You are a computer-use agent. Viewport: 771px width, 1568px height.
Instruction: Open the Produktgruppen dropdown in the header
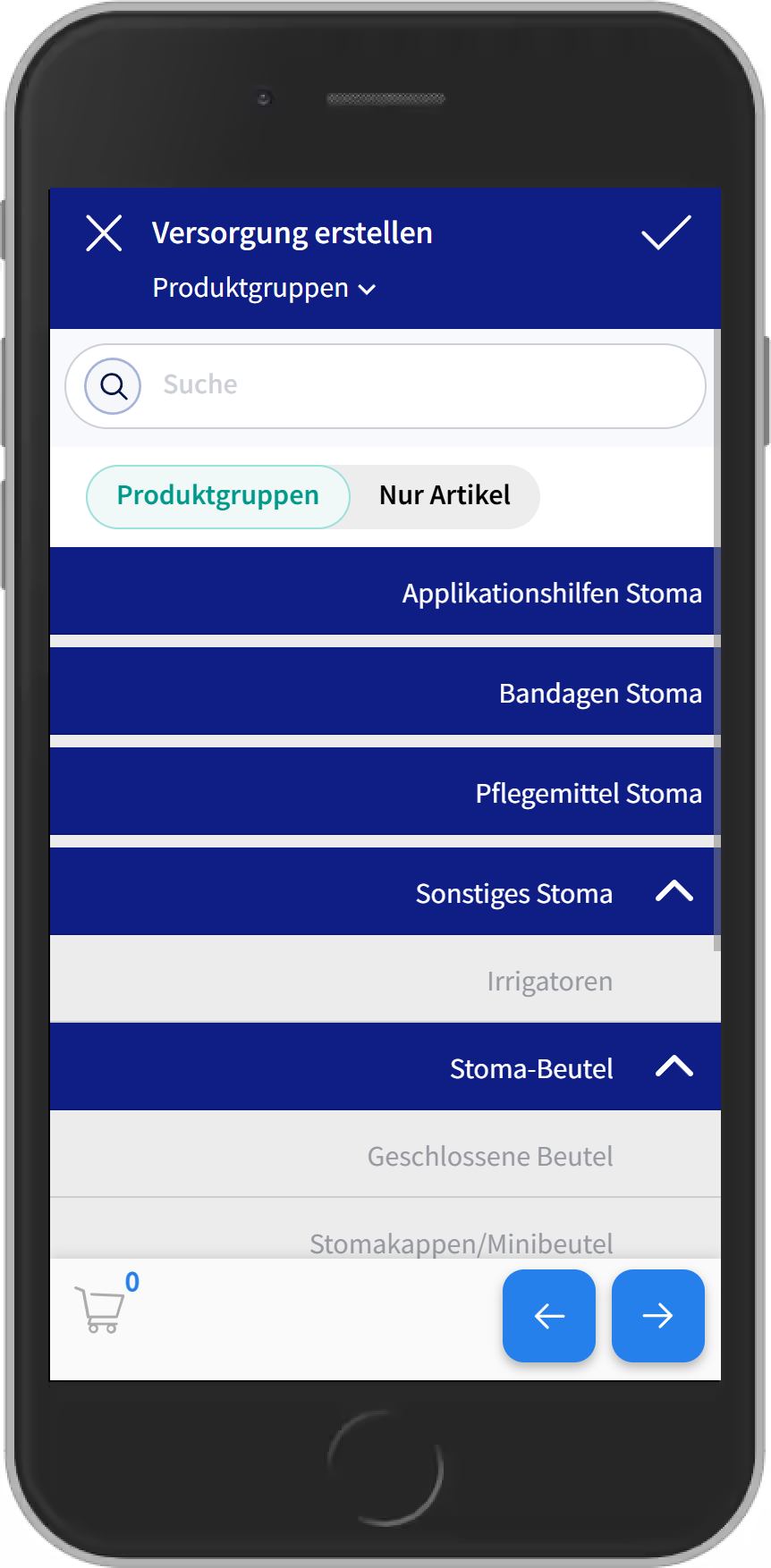(264, 289)
